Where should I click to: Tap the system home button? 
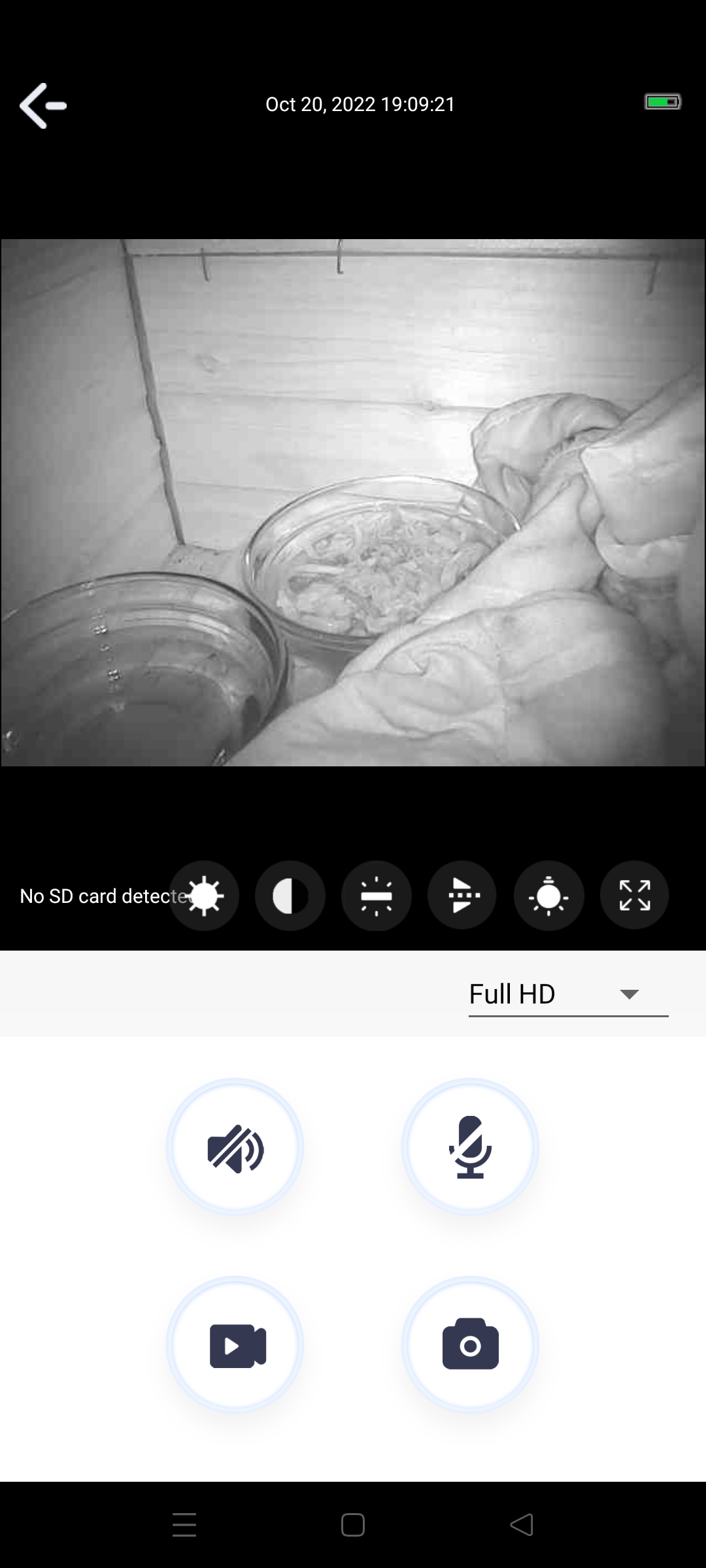point(353,1525)
